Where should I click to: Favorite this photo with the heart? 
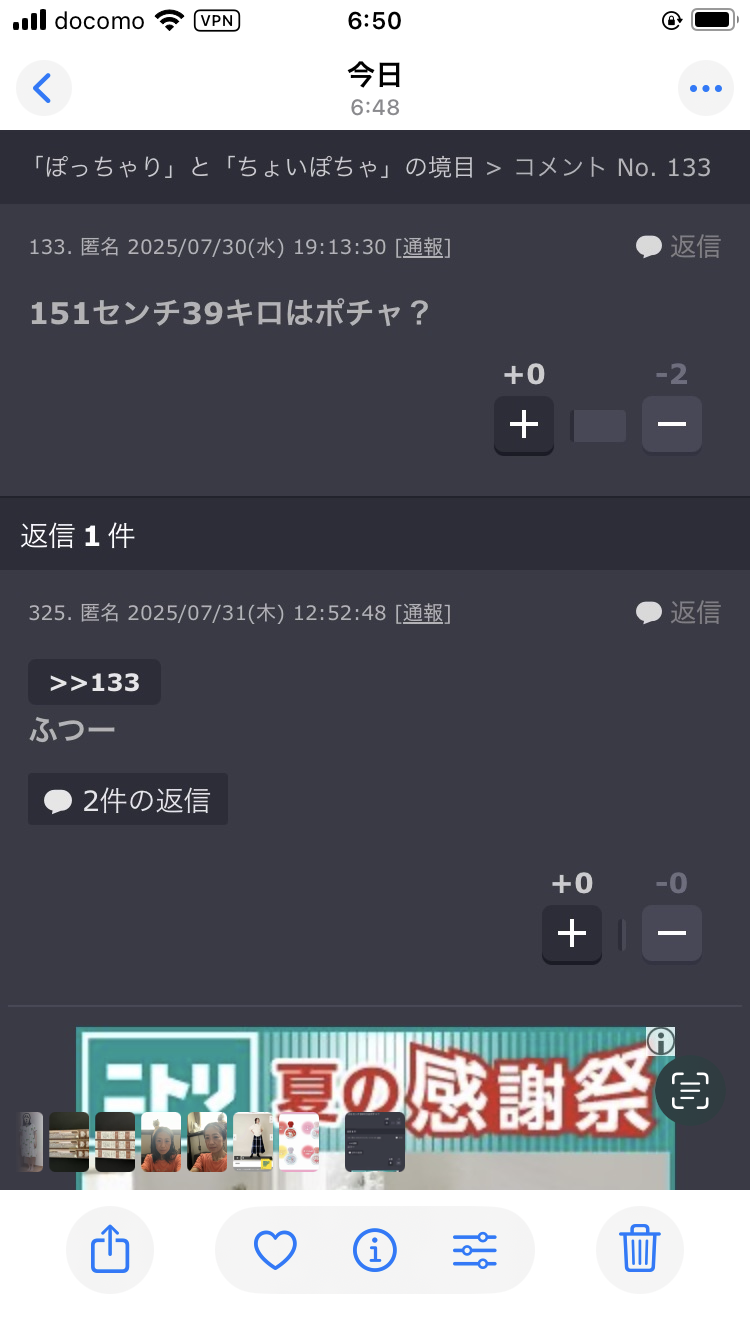pyautogui.click(x=275, y=1250)
